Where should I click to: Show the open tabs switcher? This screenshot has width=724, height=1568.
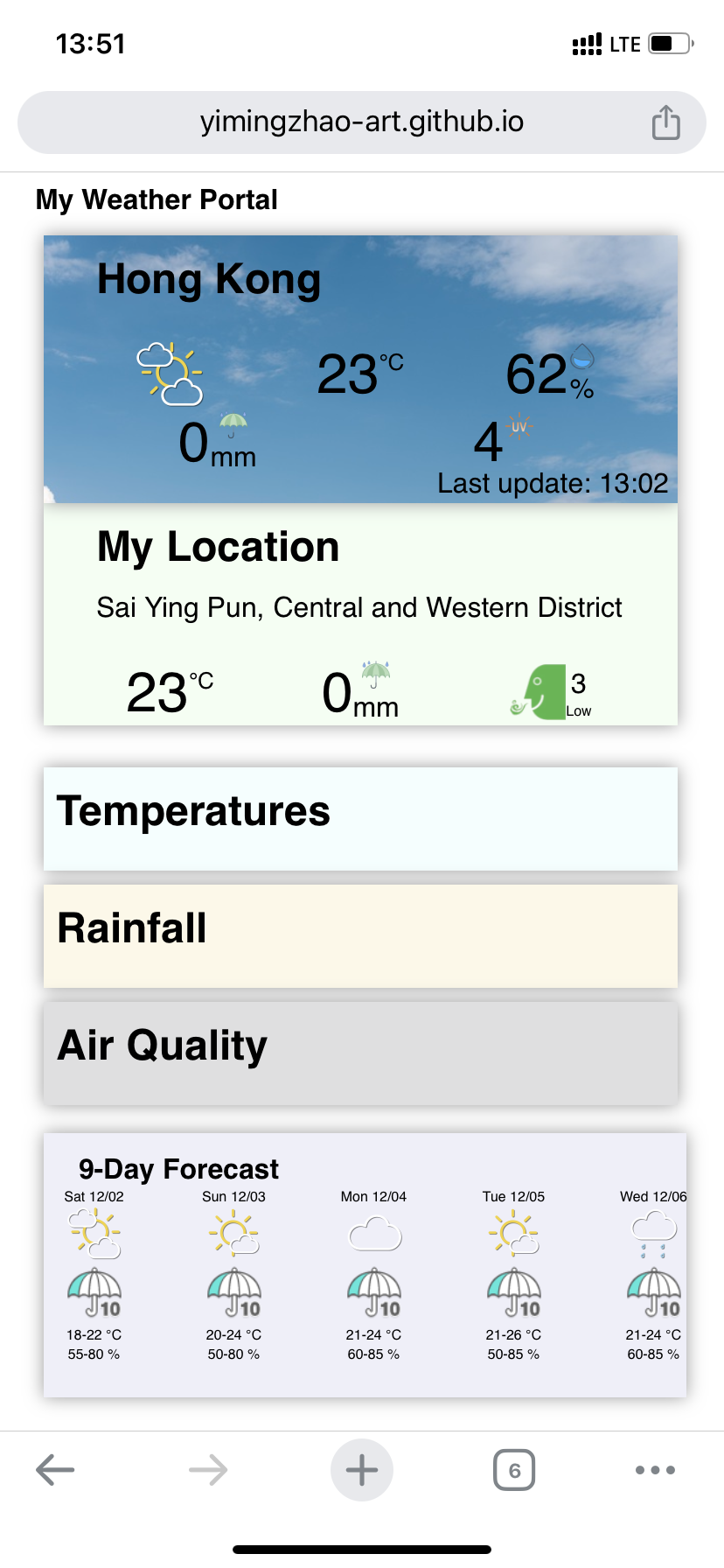[514, 1470]
